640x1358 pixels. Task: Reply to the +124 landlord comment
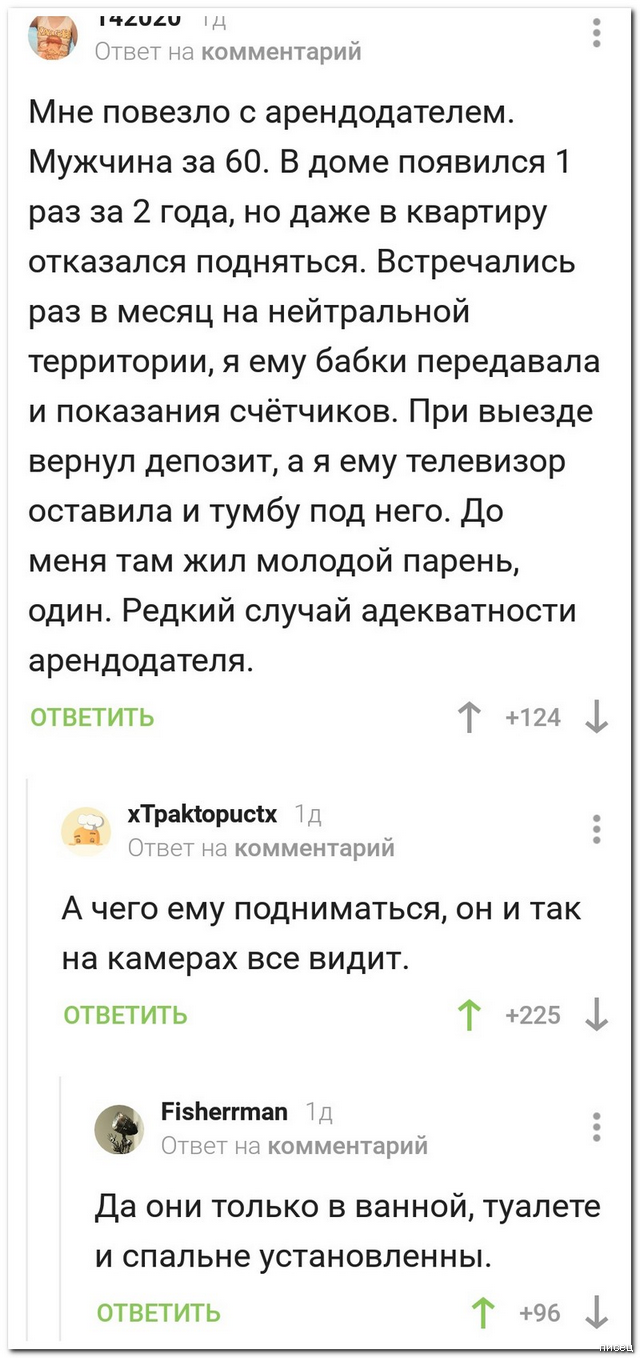click(x=92, y=717)
